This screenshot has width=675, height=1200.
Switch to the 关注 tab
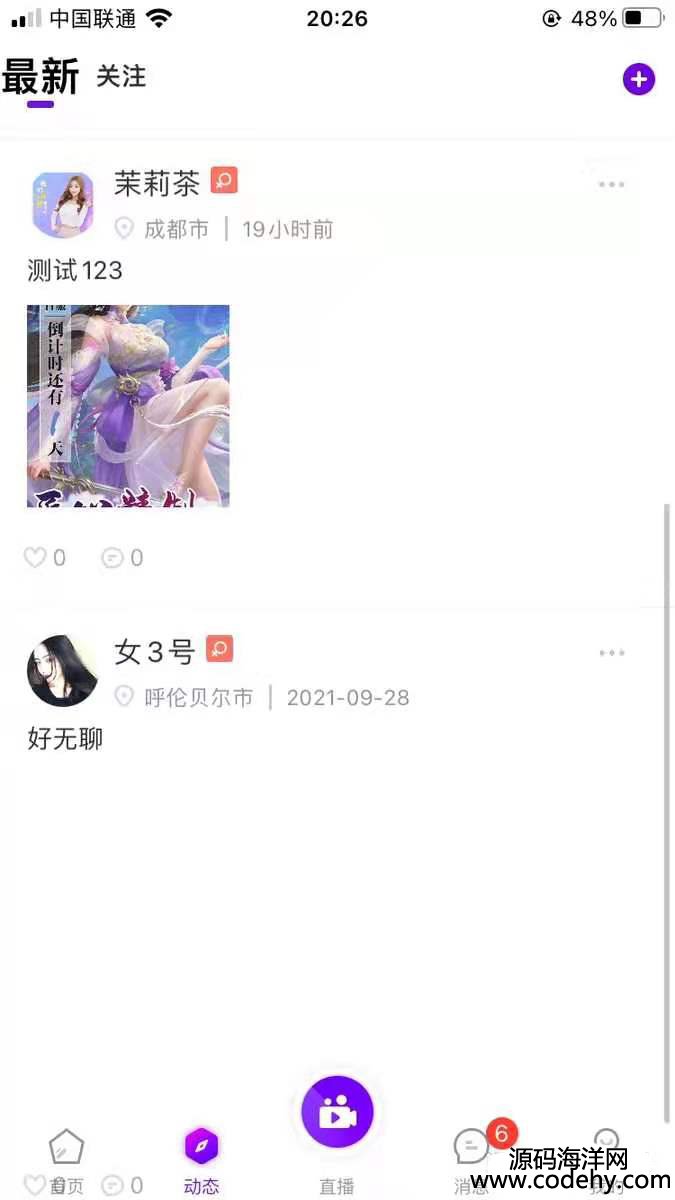(x=121, y=77)
